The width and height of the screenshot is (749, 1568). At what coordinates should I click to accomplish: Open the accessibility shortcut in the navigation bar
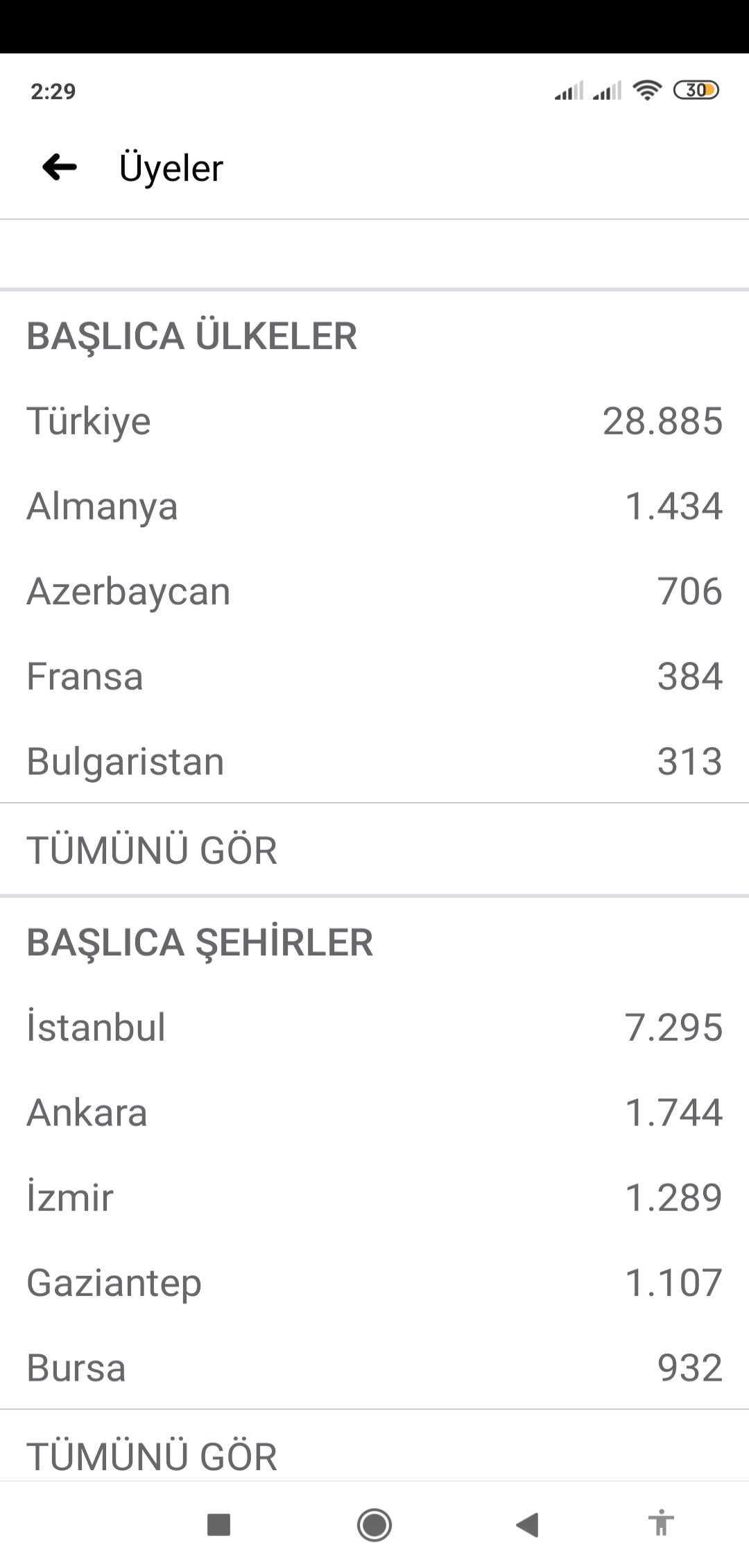coord(662,1524)
